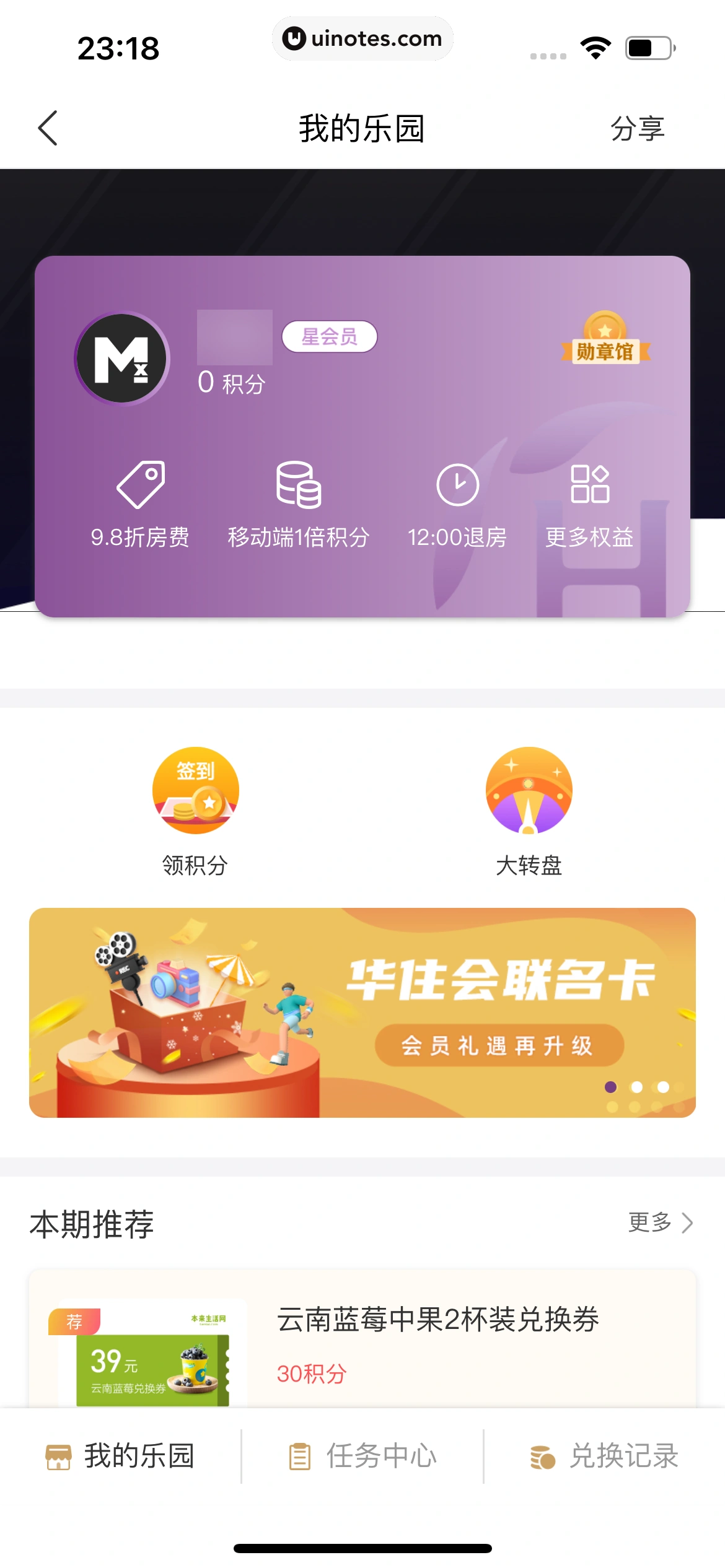Switch to the 兑换记录 tab
The width and height of the screenshot is (725, 1568).
tap(605, 1456)
